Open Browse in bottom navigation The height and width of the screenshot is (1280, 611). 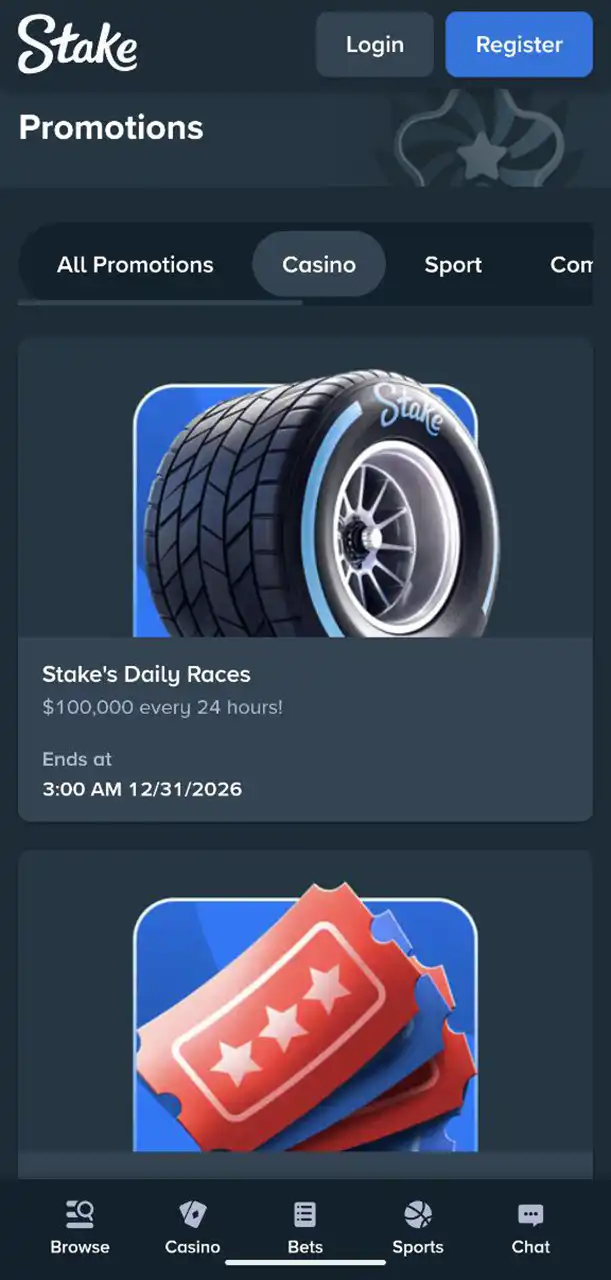80,1228
